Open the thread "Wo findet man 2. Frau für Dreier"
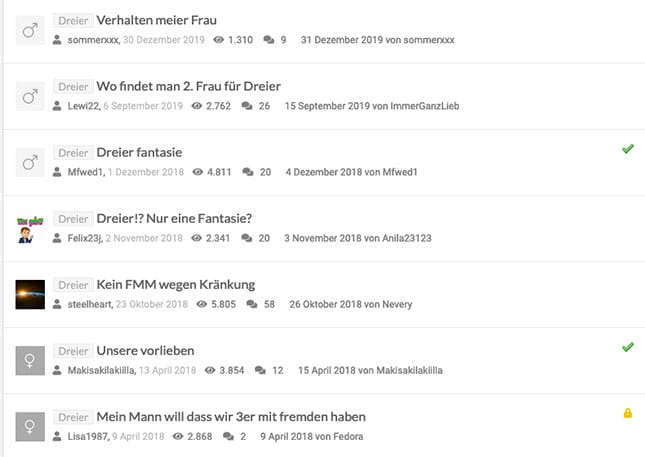 [x=188, y=86]
